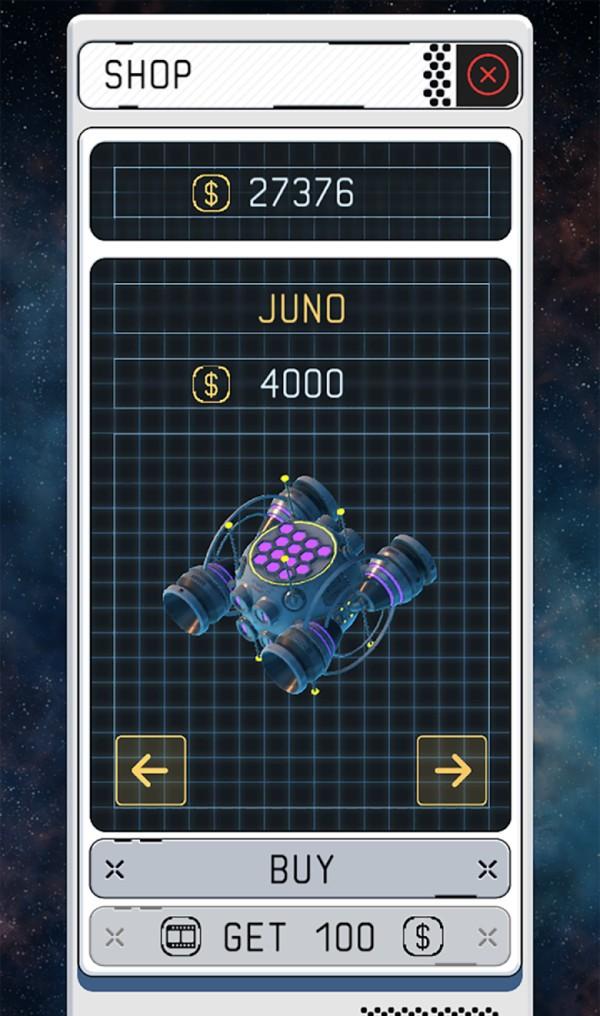Watch a video to get 100 coins
The width and height of the screenshot is (600, 1016).
pyautogui.click(x=300, y=937)
